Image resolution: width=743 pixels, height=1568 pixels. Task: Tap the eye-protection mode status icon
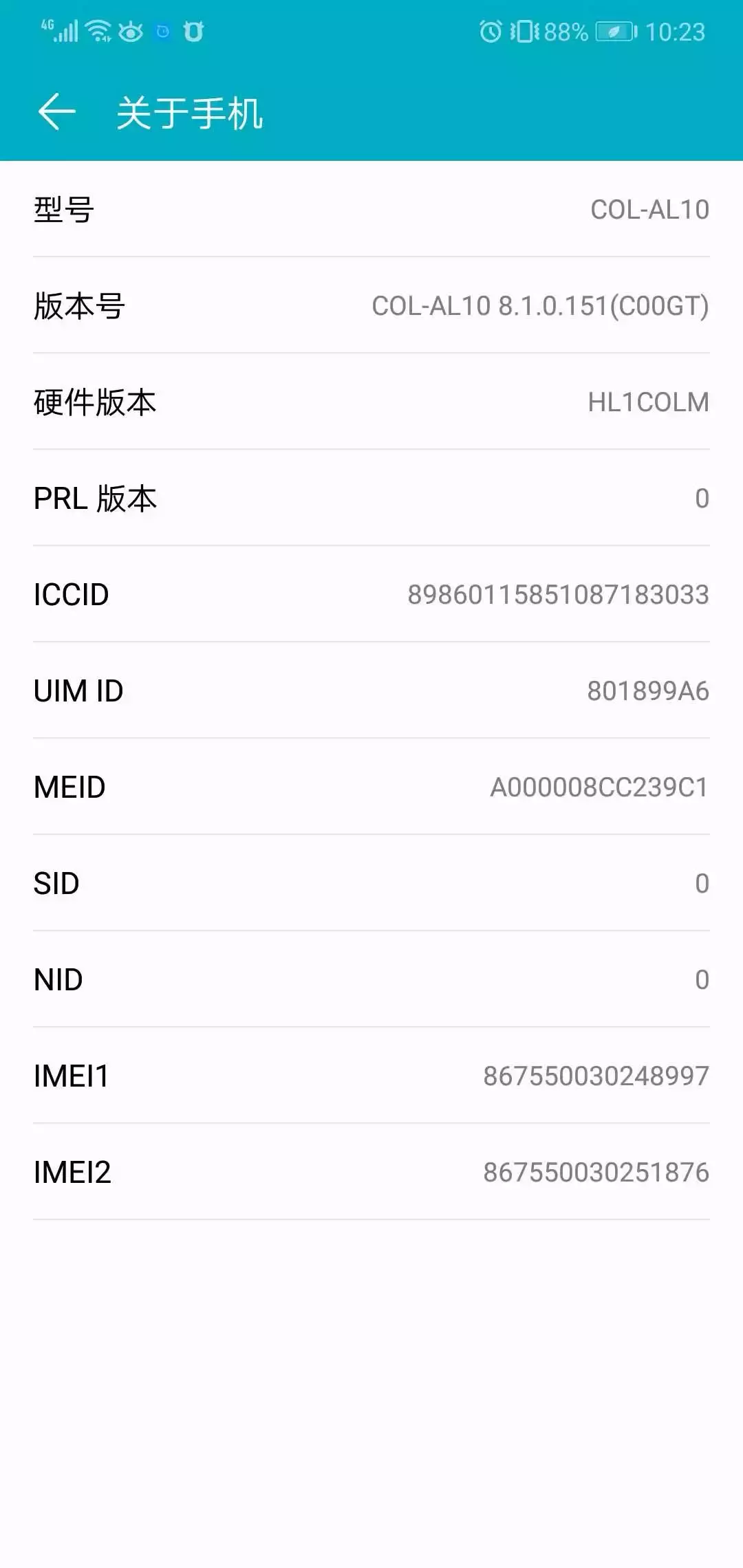tap(132, 31)
